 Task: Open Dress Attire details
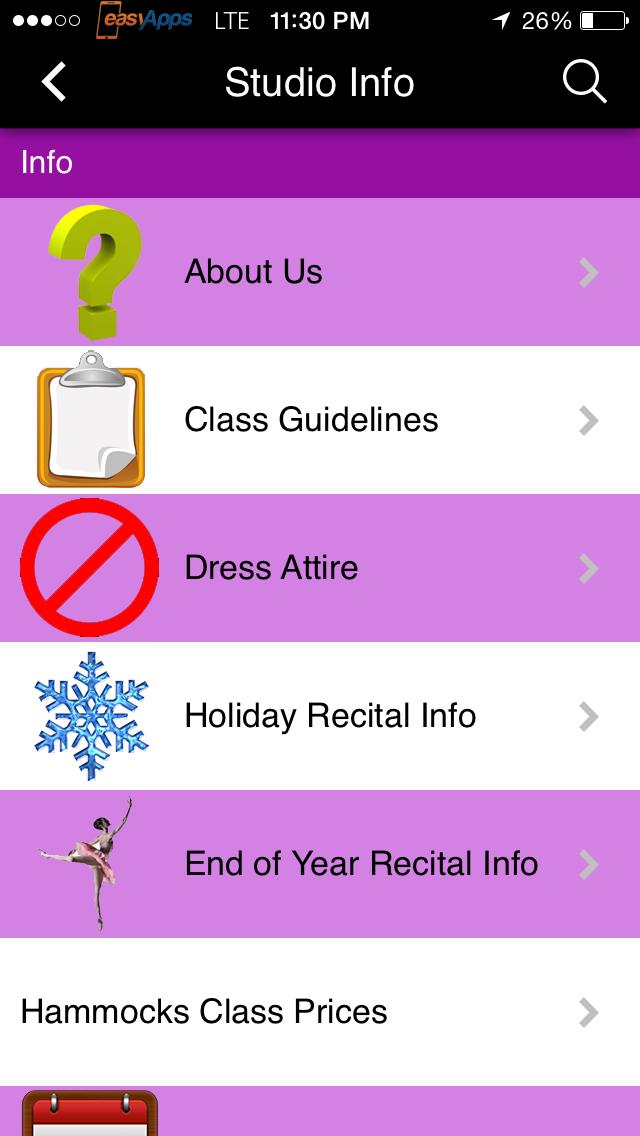[x=320, y=568]
